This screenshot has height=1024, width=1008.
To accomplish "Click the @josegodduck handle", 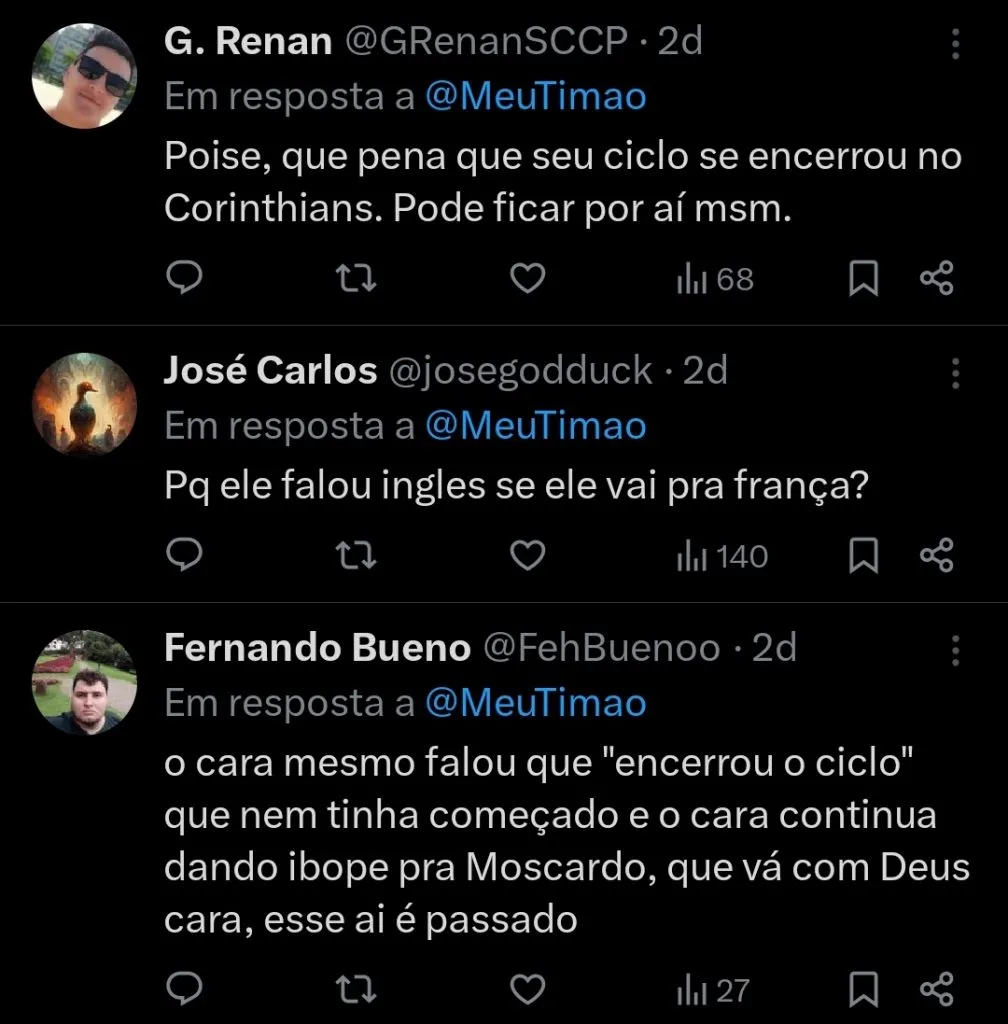I will [521, 369].
